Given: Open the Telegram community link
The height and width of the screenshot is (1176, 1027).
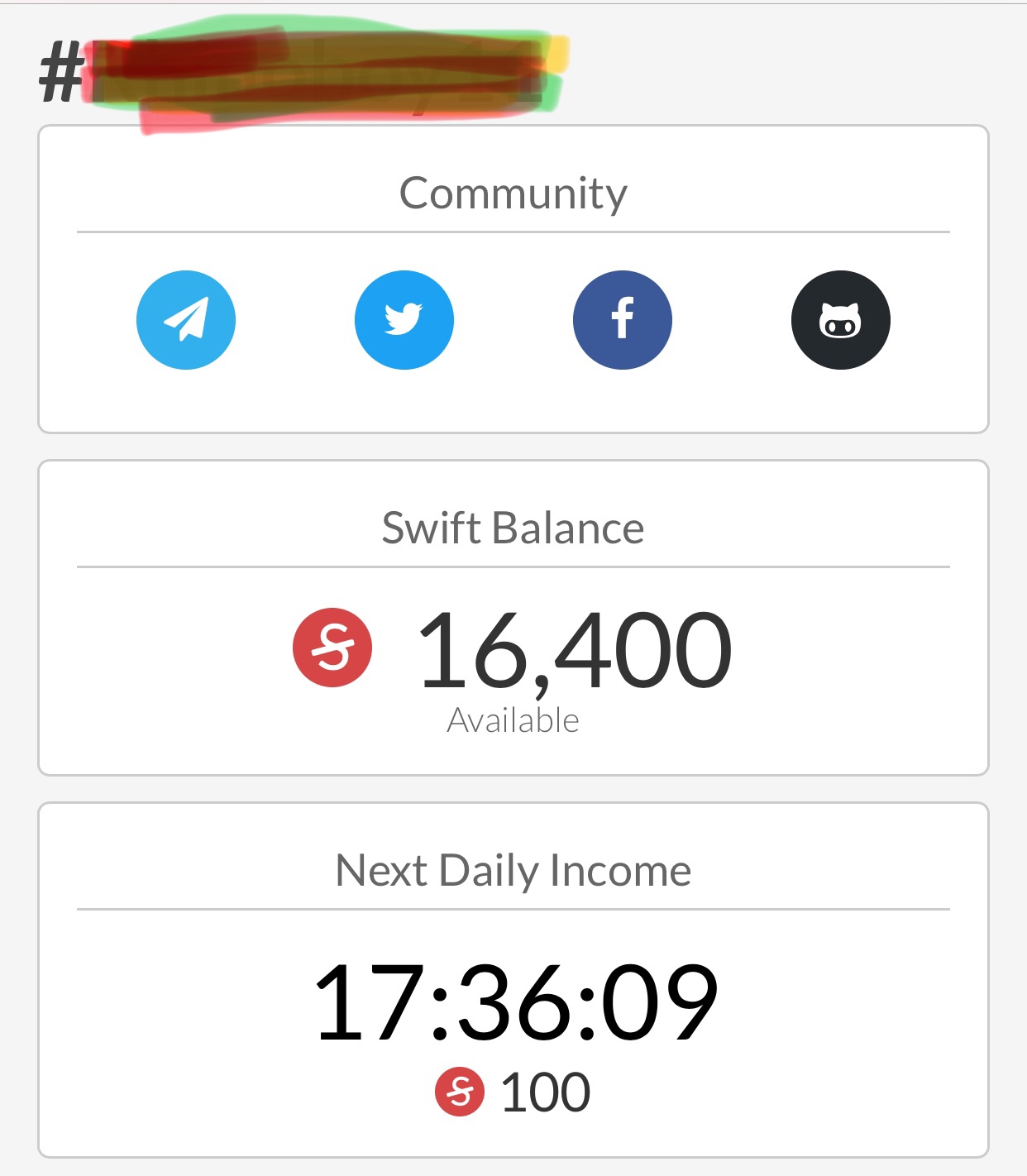Looking at the screenshot, I should pyautogui.click(x=186, y=320).
